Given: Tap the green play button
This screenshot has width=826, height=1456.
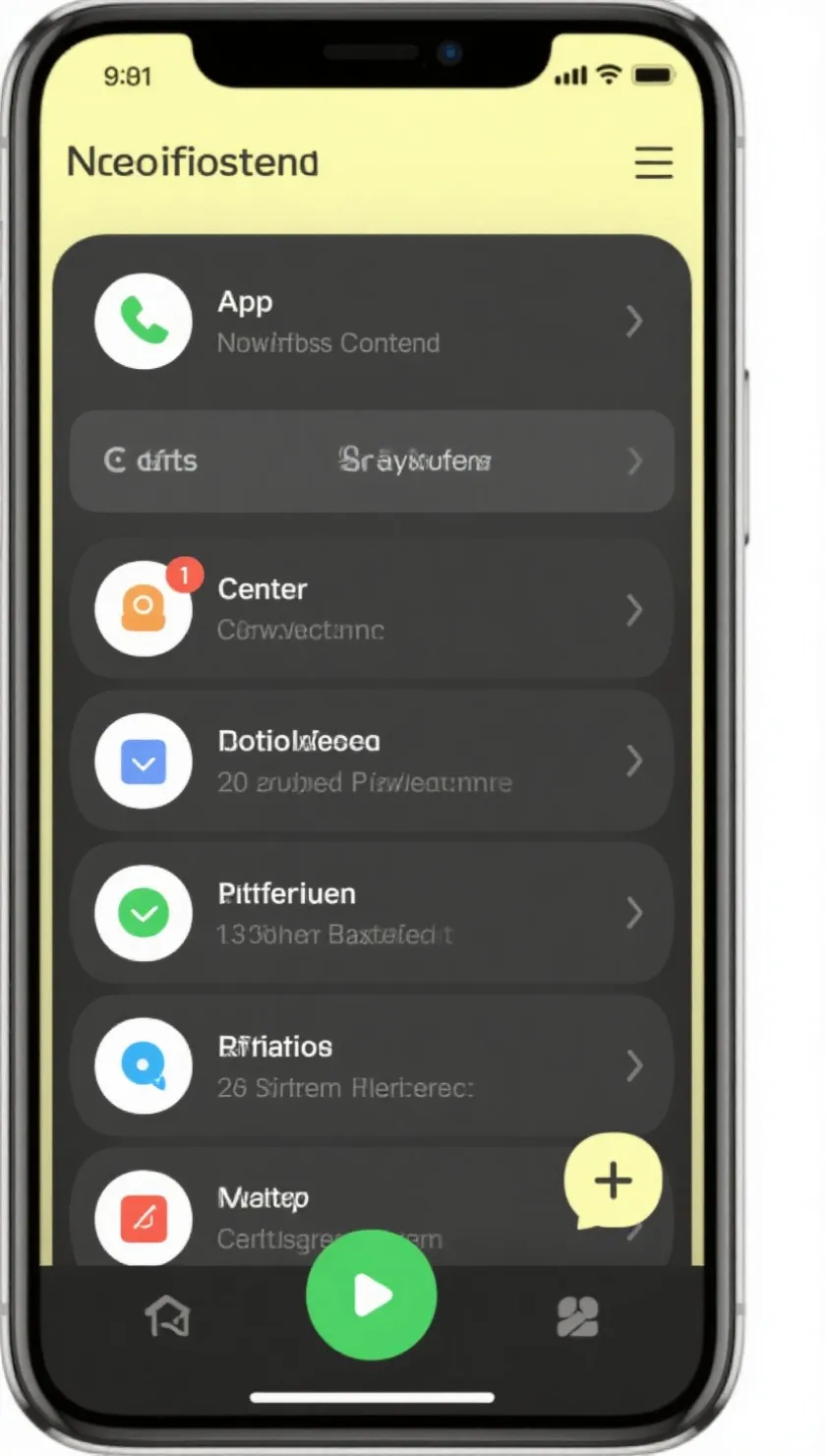Looking at the screenshot, I should click(372, 1295).
